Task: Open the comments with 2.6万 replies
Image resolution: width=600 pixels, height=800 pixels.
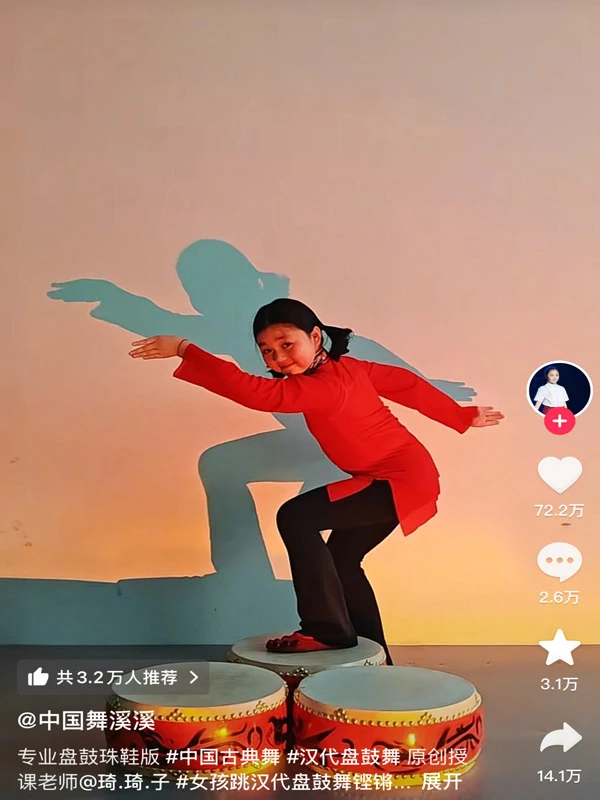Action: (559, 561)
